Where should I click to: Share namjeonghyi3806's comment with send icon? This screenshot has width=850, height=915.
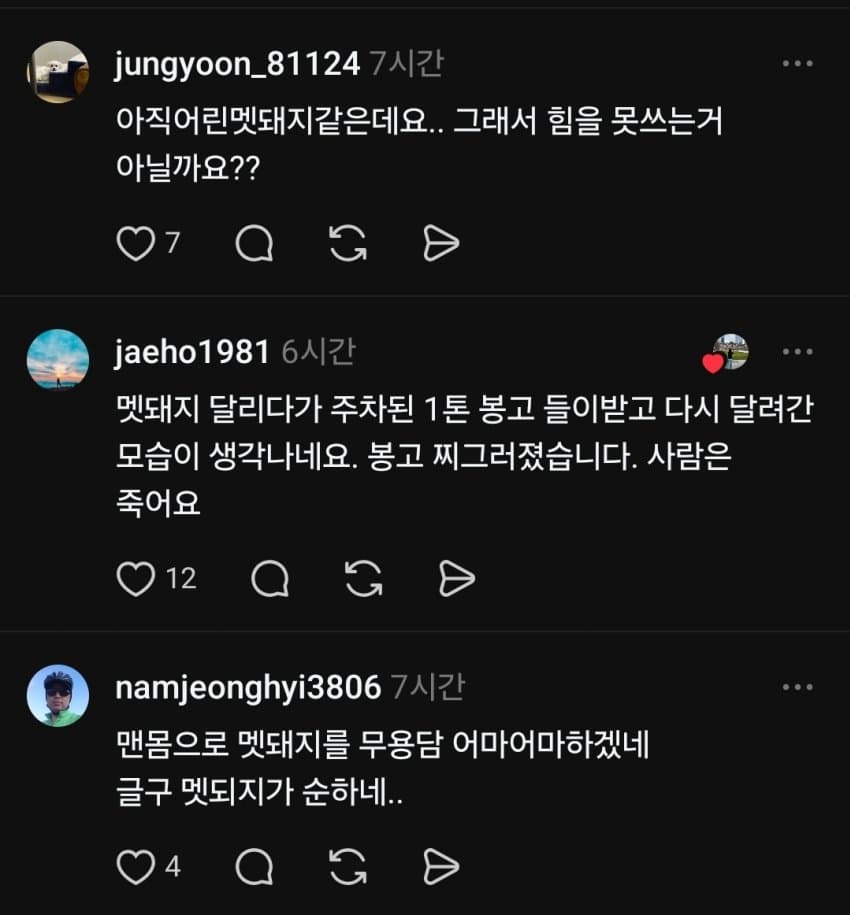[440, 866]
